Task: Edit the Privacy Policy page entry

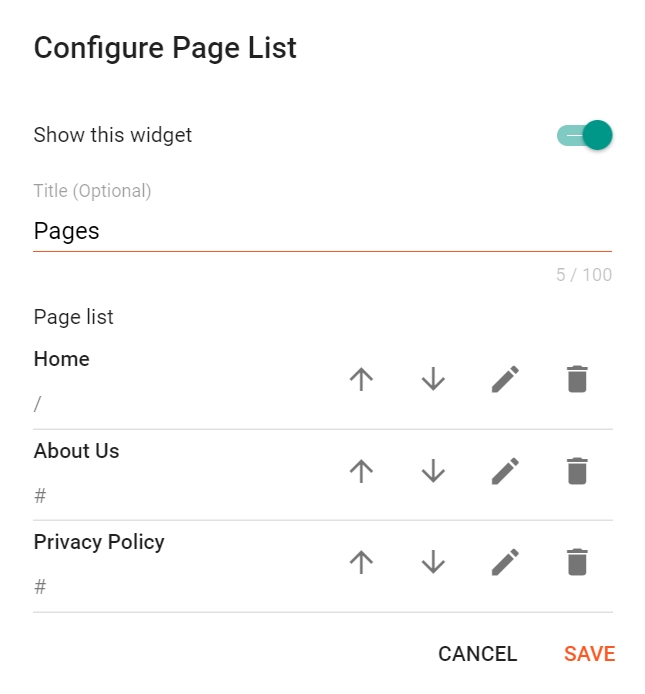Action: point(505,562)
